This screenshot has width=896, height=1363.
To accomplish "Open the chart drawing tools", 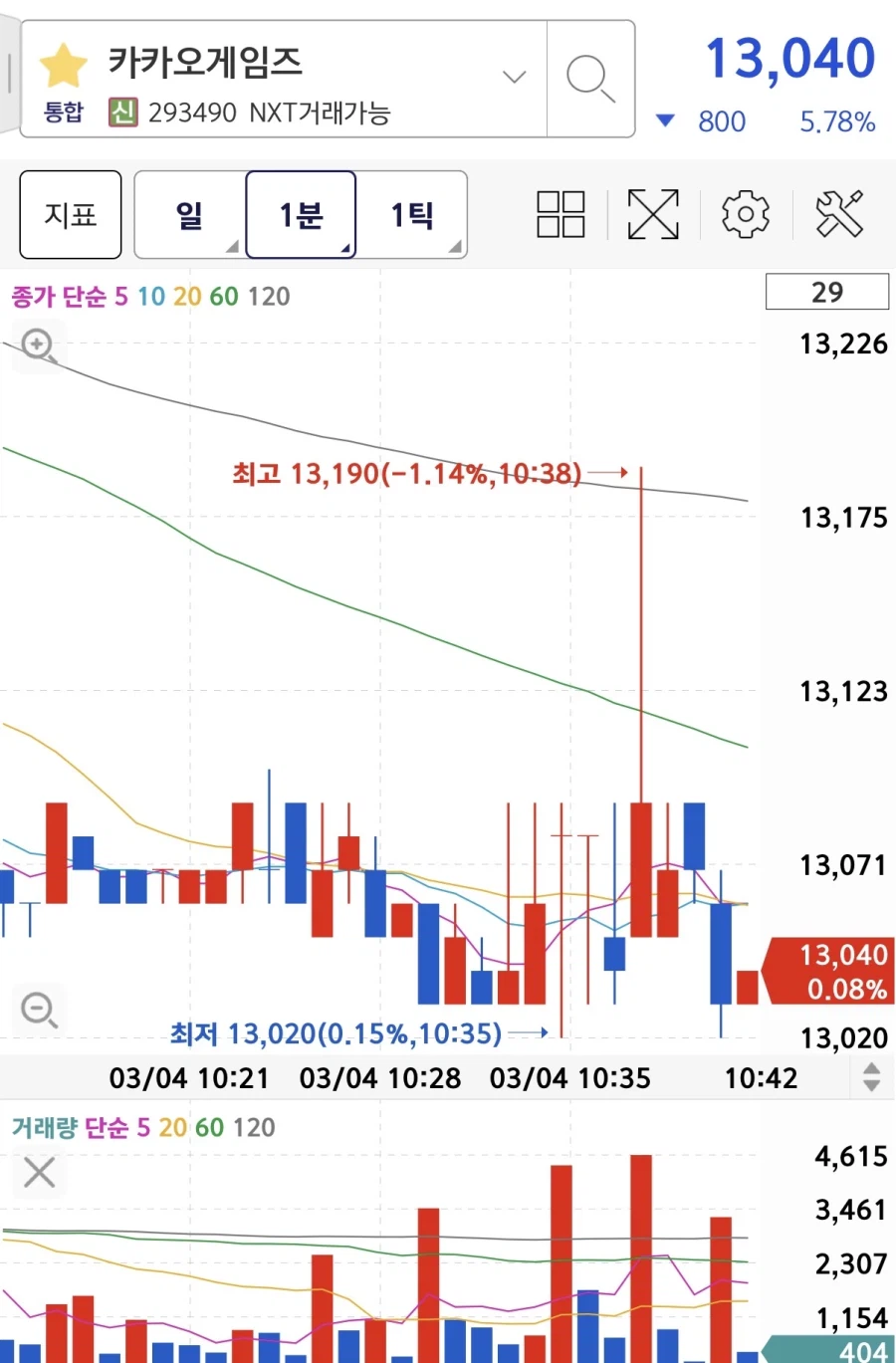I will (839, 214).
